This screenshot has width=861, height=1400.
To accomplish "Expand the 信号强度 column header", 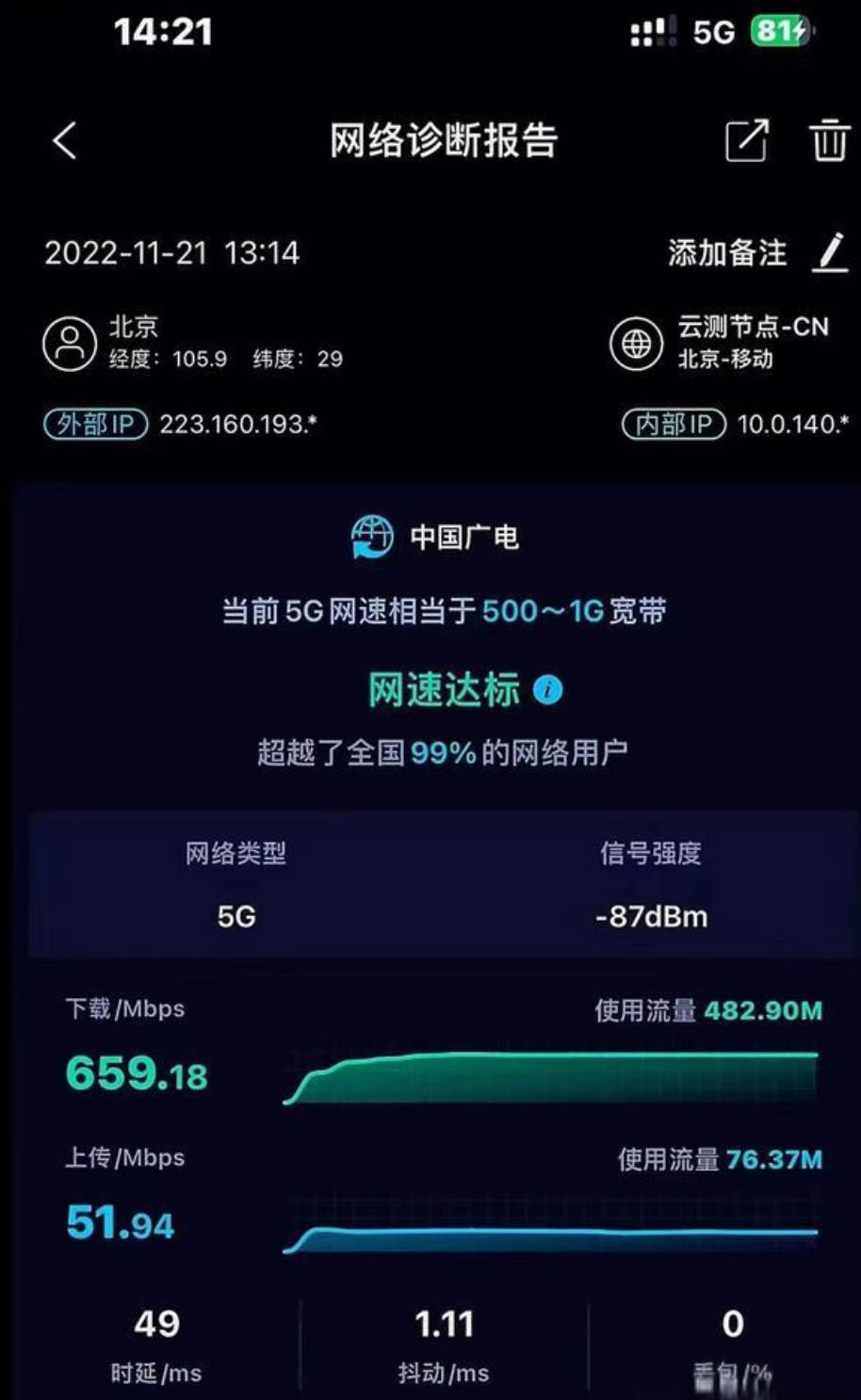I will (650, 856).
